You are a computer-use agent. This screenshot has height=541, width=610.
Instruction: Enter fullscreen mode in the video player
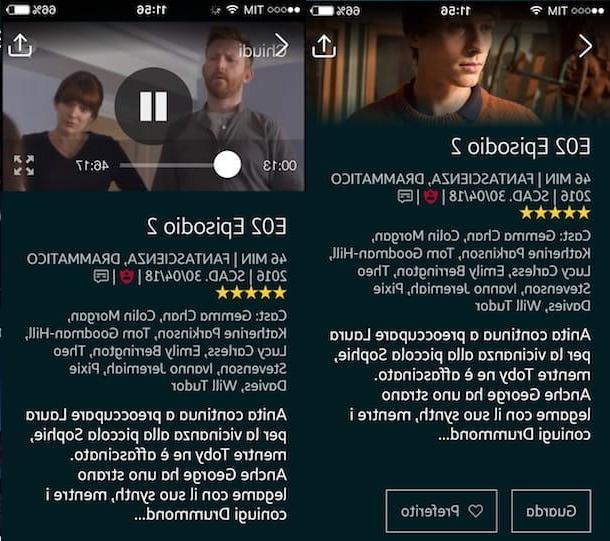(24, 165)
